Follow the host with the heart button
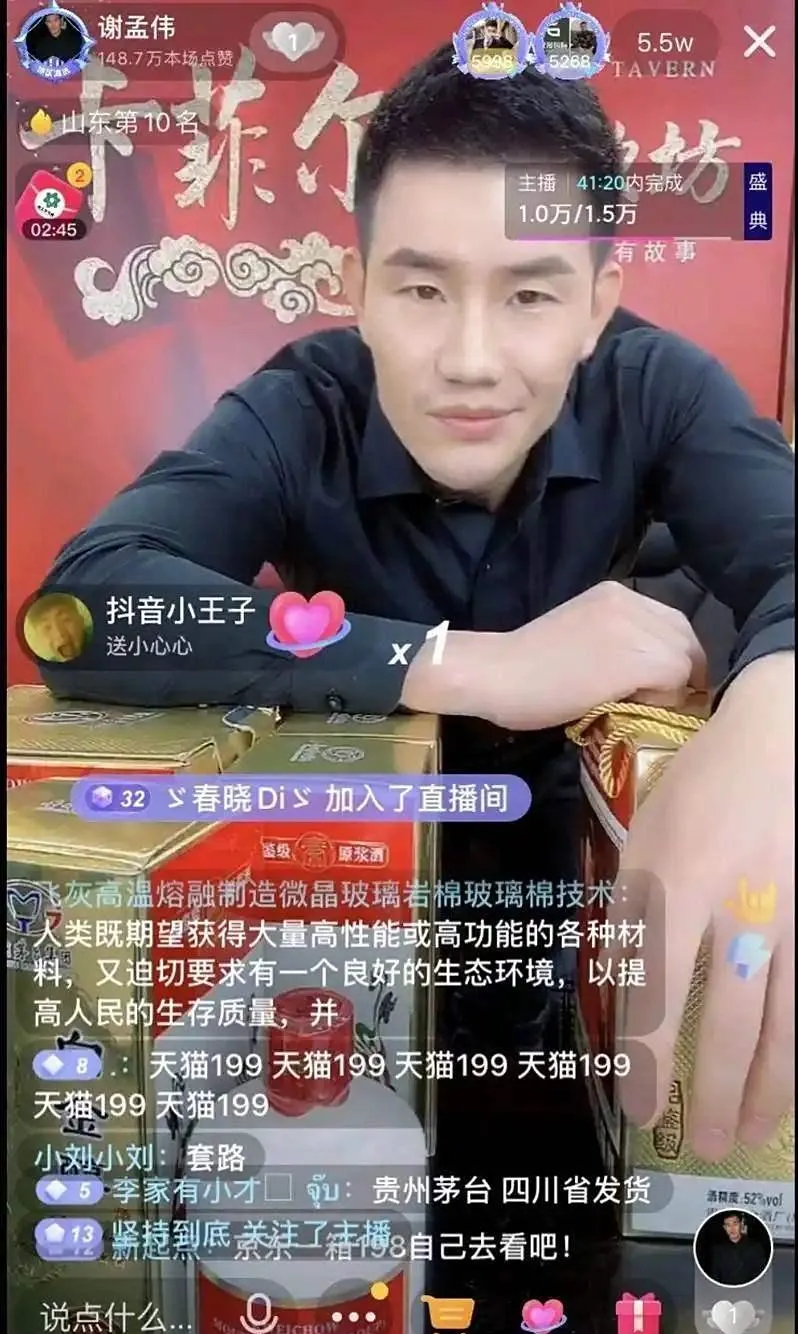 292,42
